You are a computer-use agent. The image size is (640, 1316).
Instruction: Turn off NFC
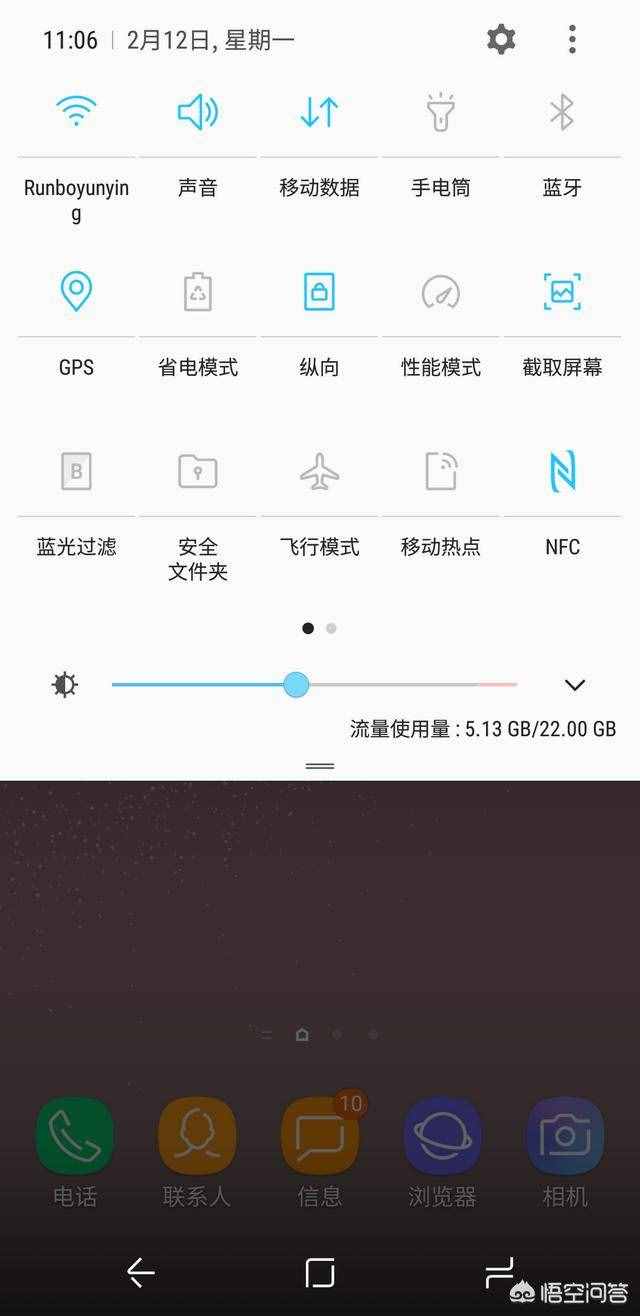(562, 471)
